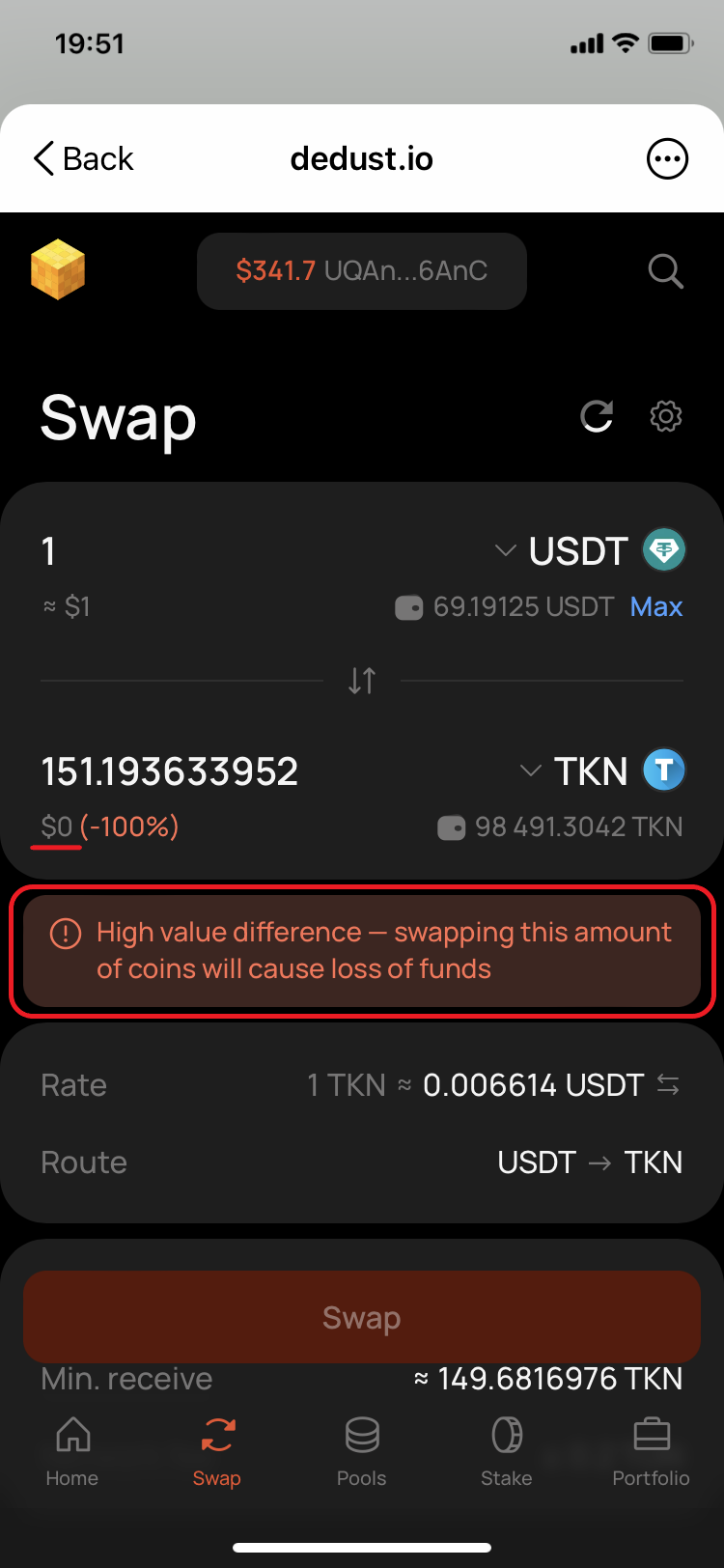Choose a different token than USDT

coord(589,551)
